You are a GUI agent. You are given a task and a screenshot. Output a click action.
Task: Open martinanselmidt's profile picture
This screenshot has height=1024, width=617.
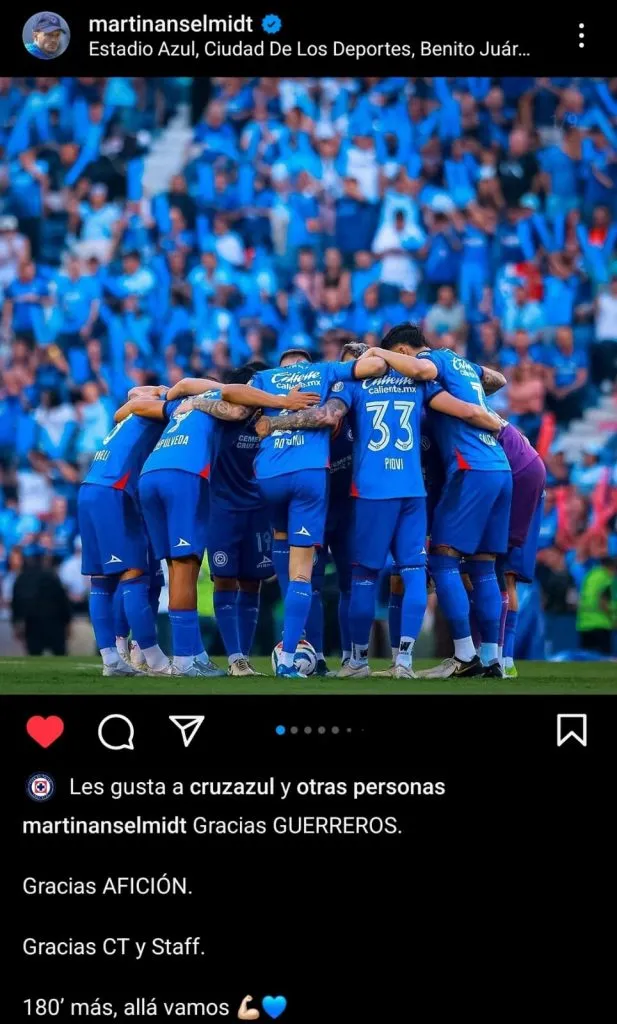coord(46,36)
